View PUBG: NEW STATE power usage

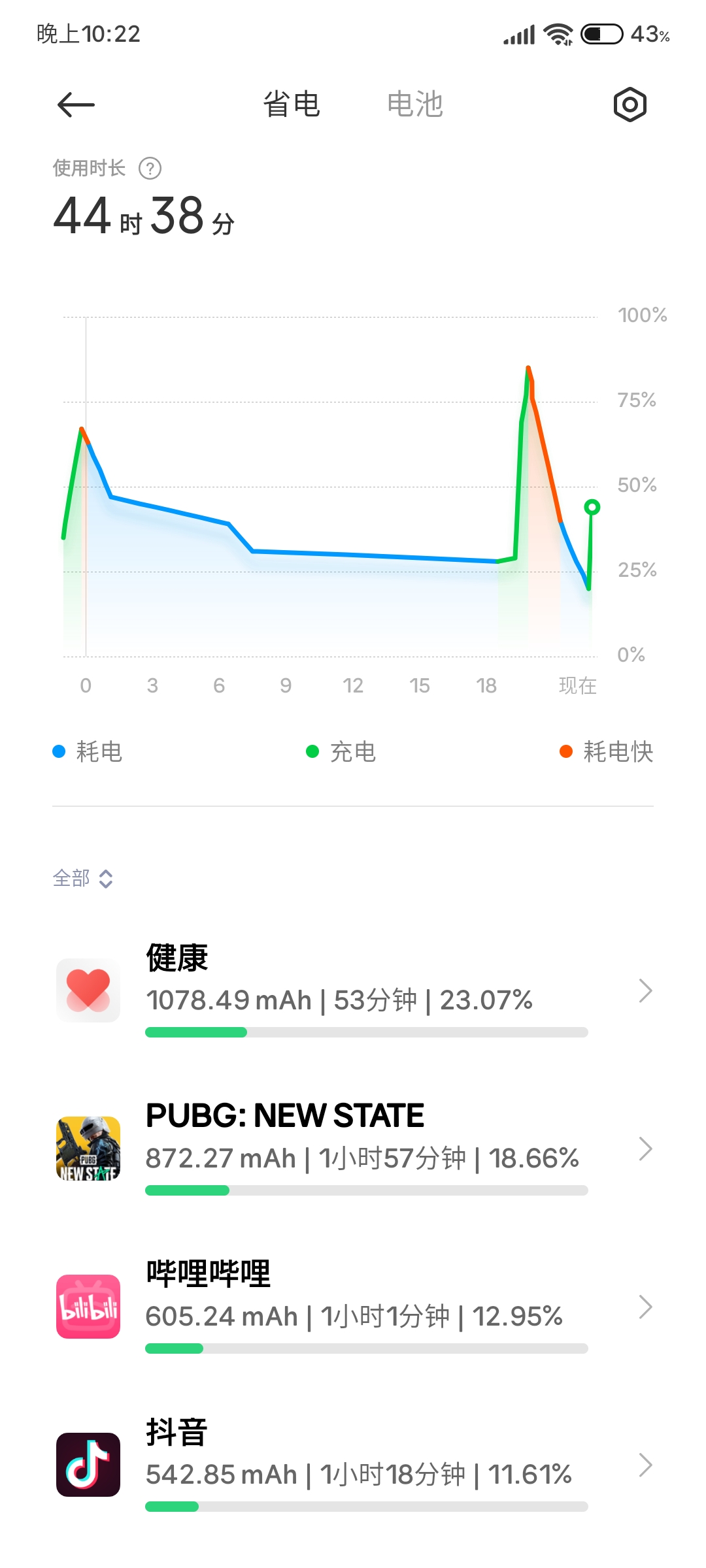pos(353,1149)
